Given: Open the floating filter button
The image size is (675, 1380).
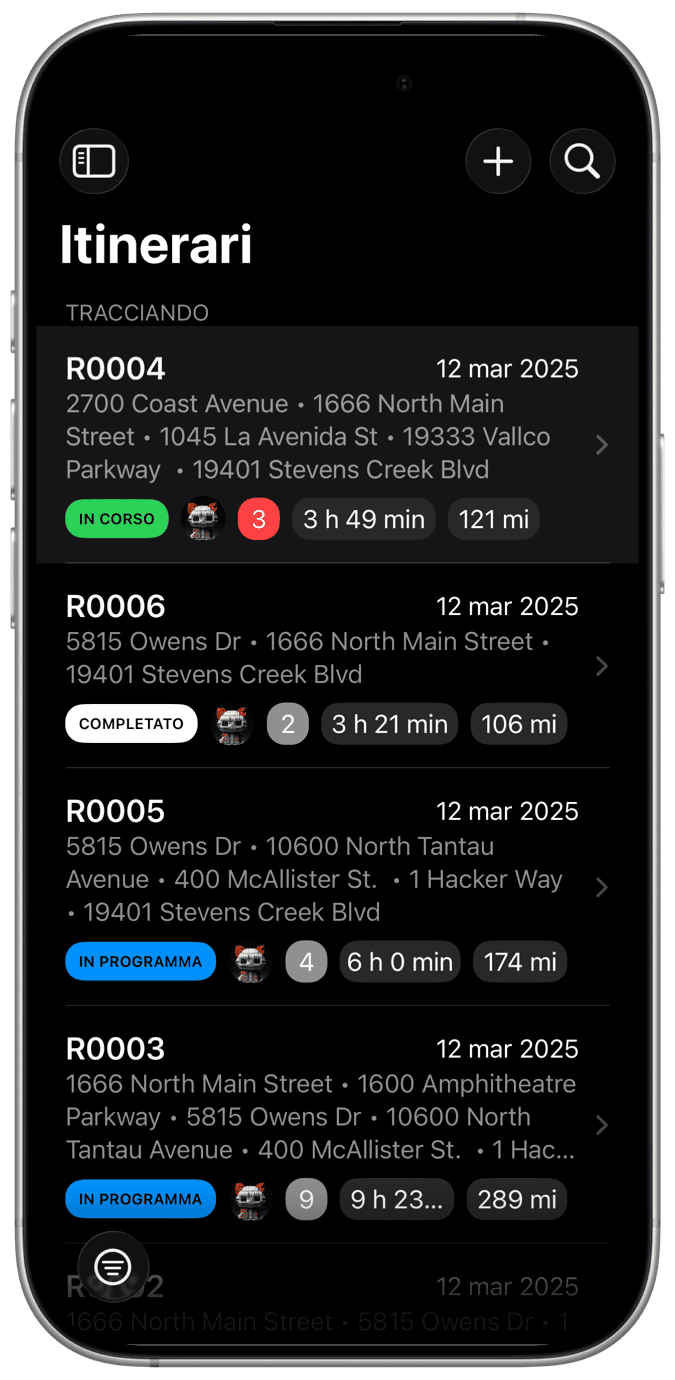Looking at the screenshot, I should (113, 1267).
